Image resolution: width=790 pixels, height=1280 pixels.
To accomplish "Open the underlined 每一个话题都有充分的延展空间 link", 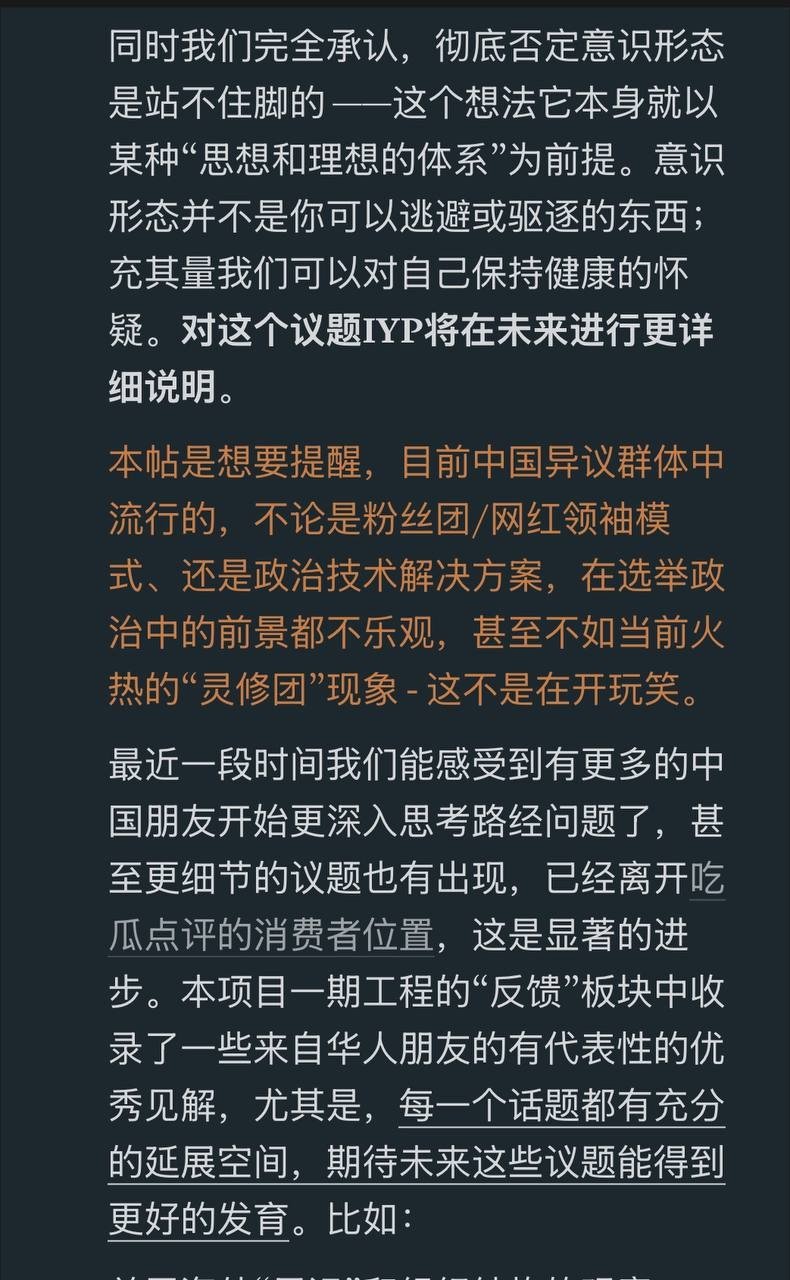I will [x=560, y=1107].
